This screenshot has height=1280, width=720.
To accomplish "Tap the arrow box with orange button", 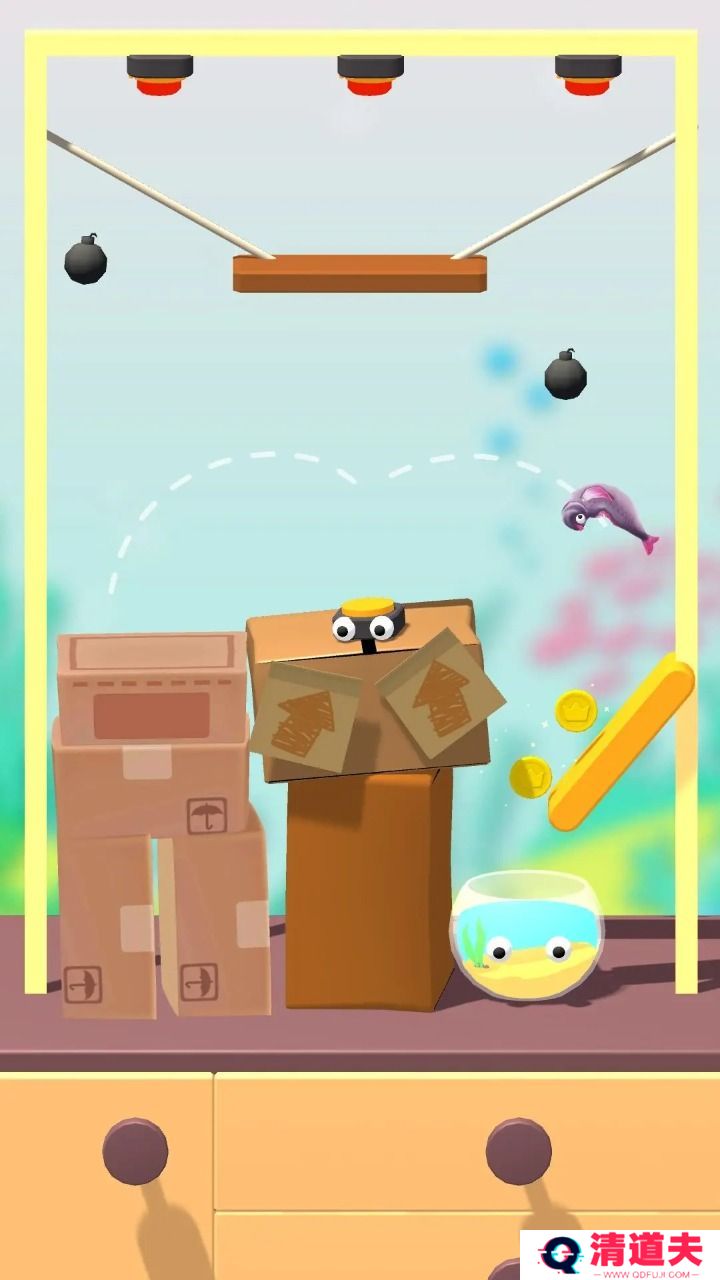I will tap(367, 690).
